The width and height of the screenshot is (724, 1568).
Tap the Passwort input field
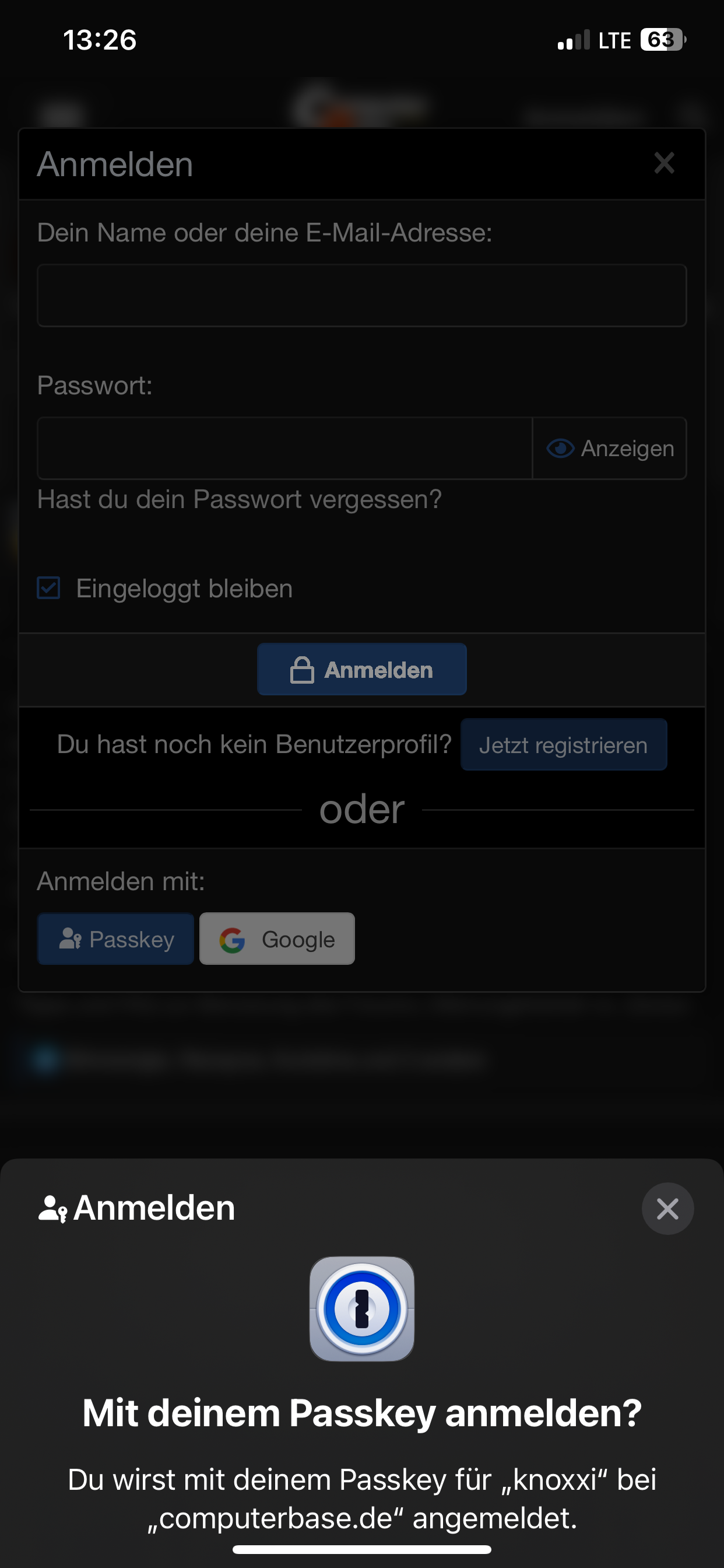pyautogui.click(x=284, y=449)
